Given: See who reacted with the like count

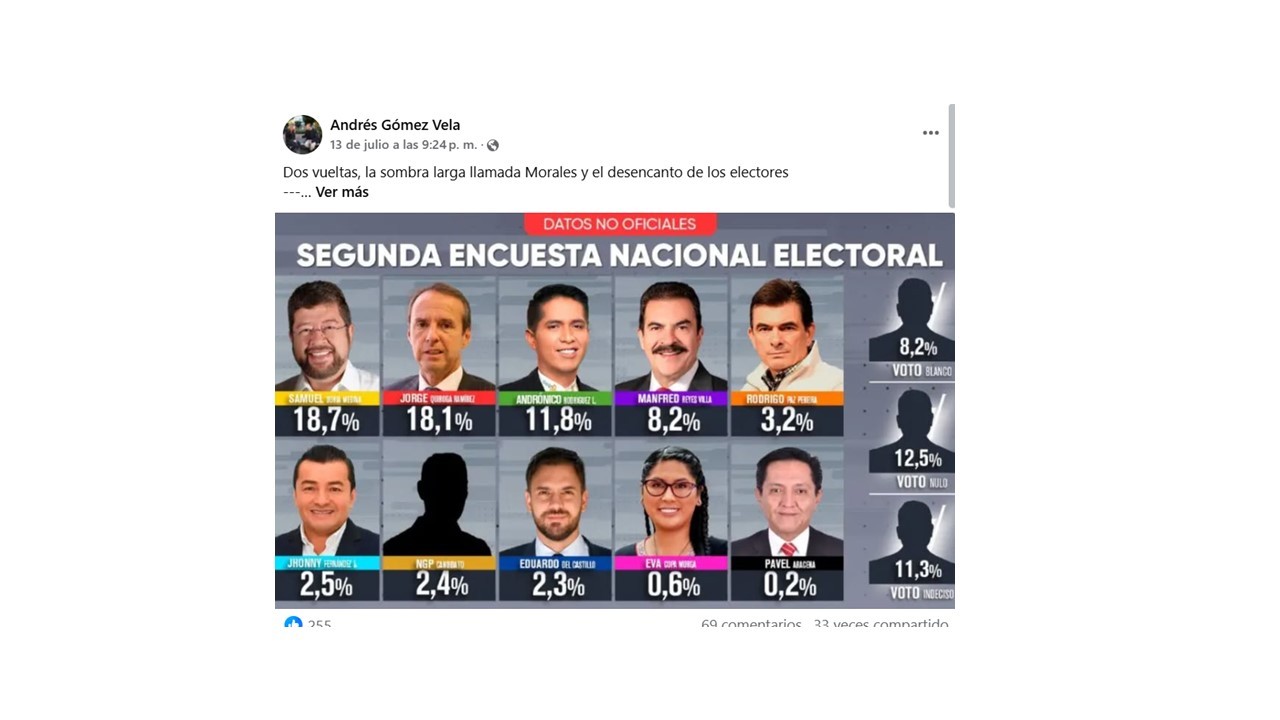Looking at the screenshot, I should tap(308, 623).
